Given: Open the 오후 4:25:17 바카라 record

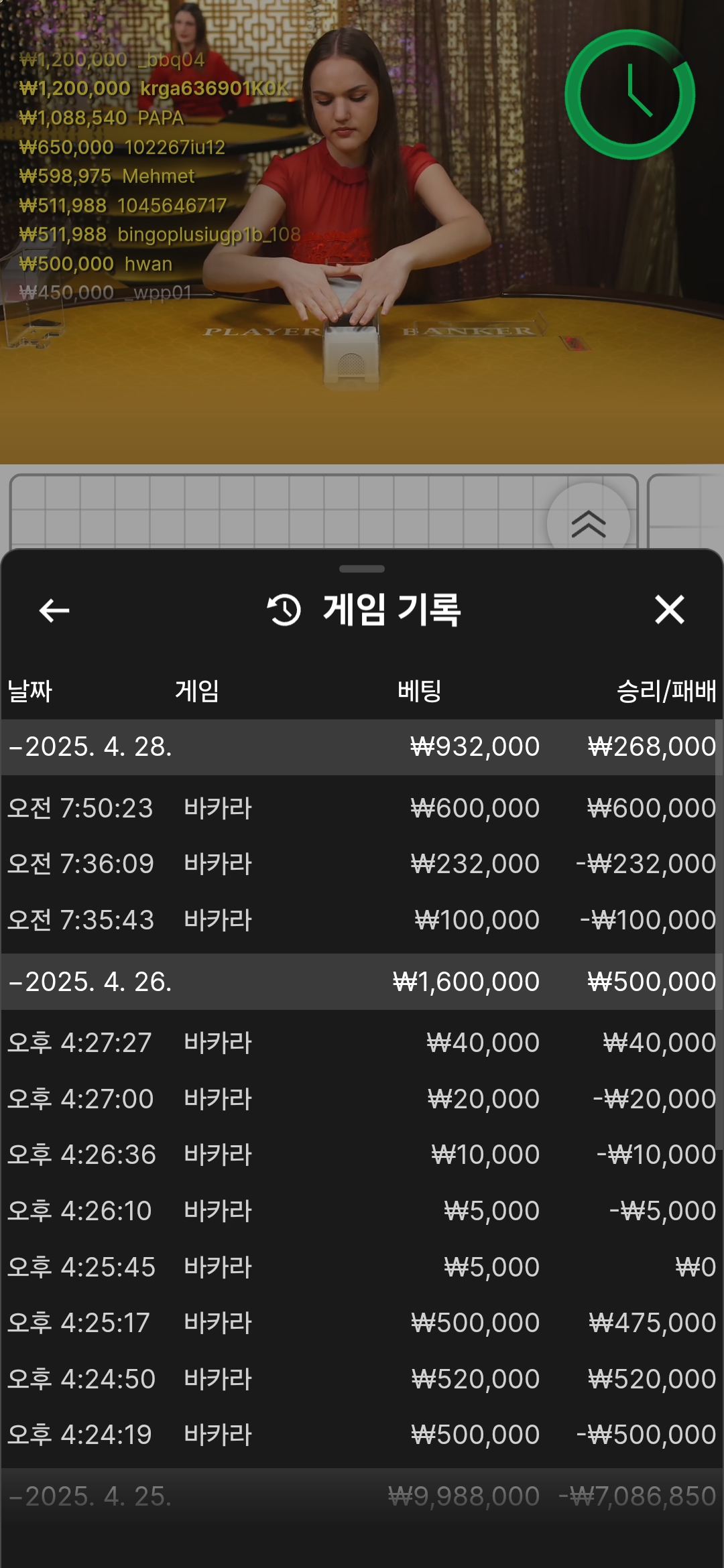Looking at the screenshot, I should [361, 1323].
